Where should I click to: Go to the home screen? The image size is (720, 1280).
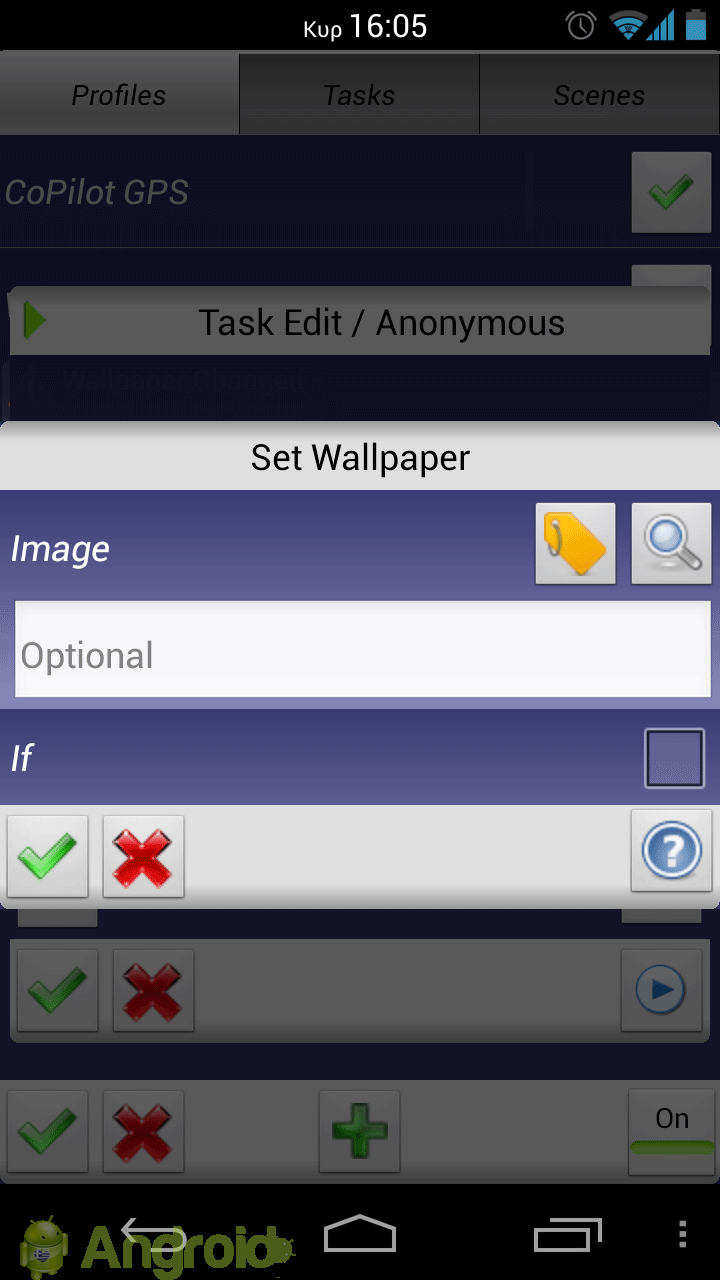pos(360,1236)
